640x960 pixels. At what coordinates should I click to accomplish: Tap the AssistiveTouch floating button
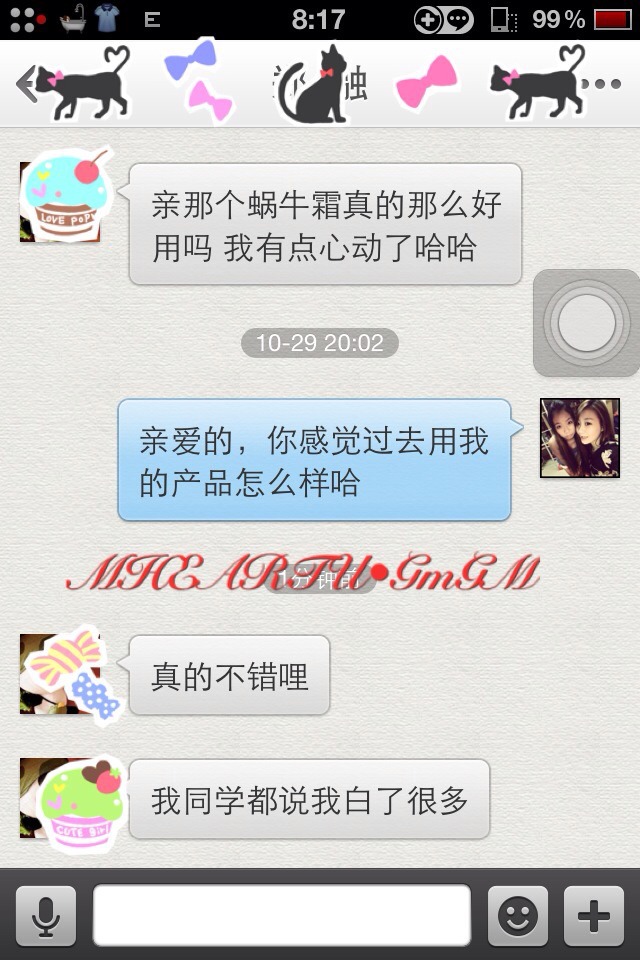click(x=586, y=322)
